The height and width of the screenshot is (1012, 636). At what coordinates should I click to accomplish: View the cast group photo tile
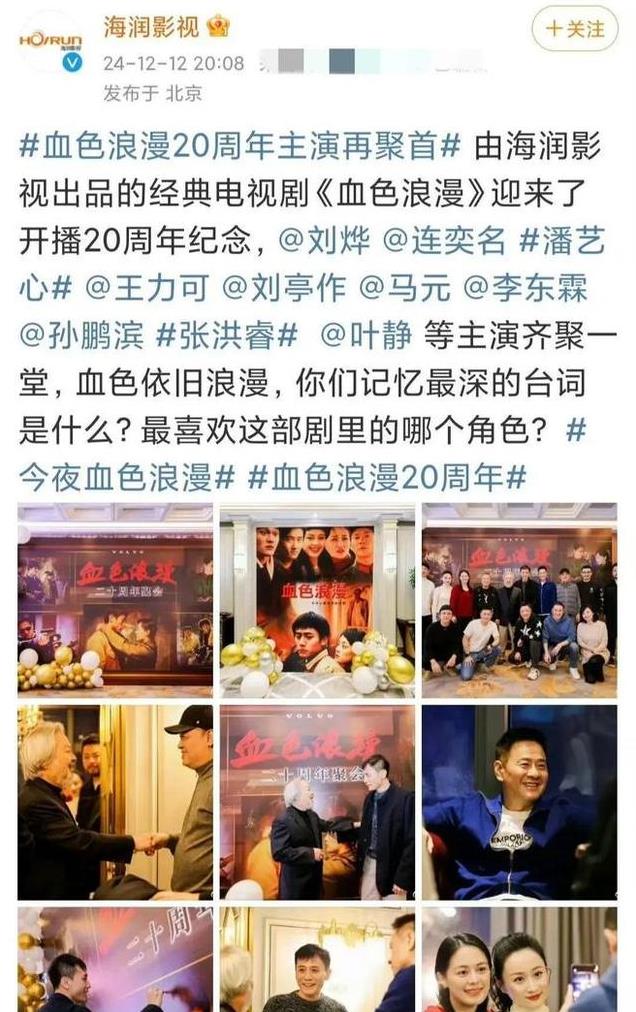[x=519, y=600]
